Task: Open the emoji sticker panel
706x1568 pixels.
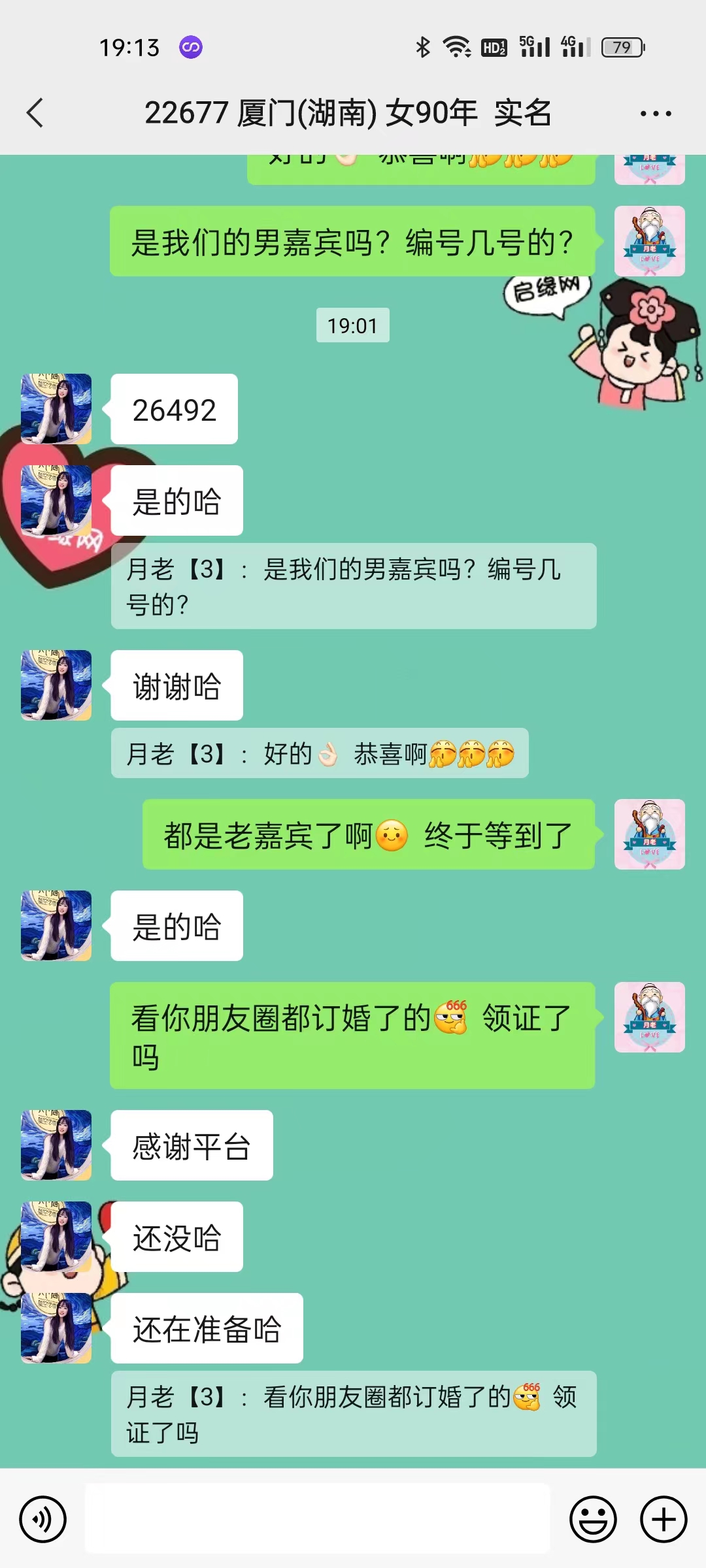Action: click(593, 1519)
